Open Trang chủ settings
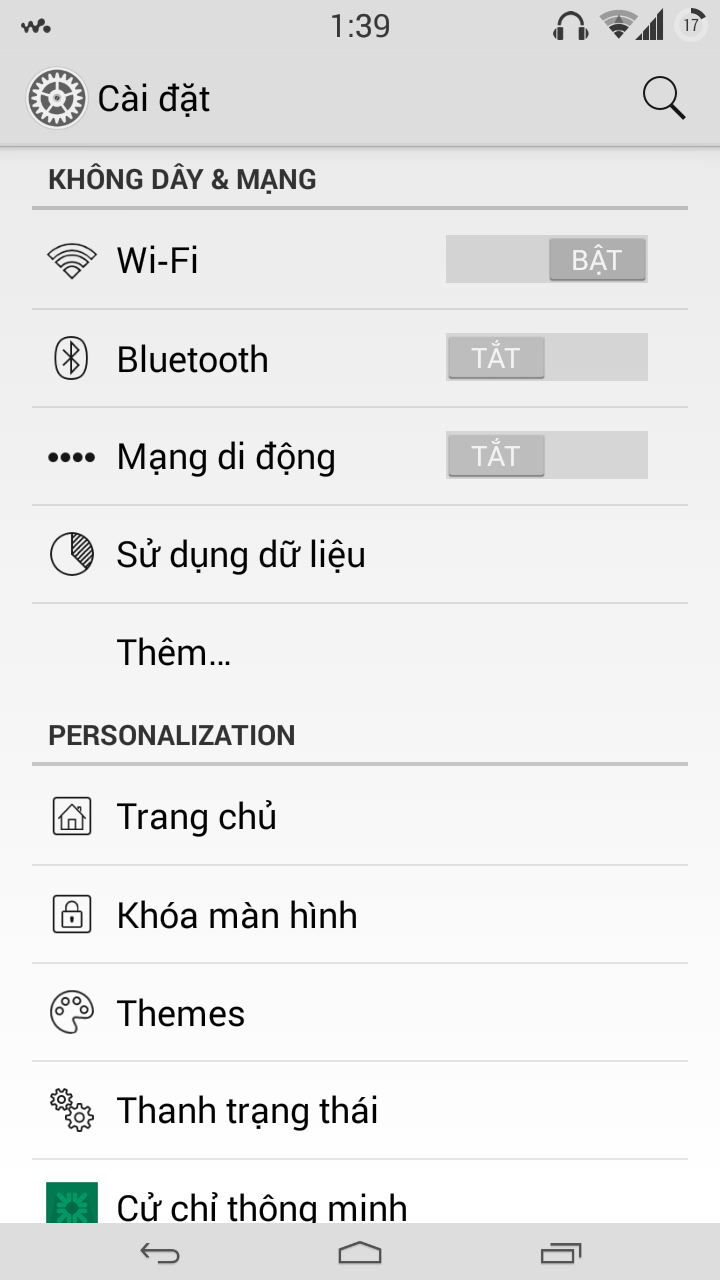 tap(360, 816)
